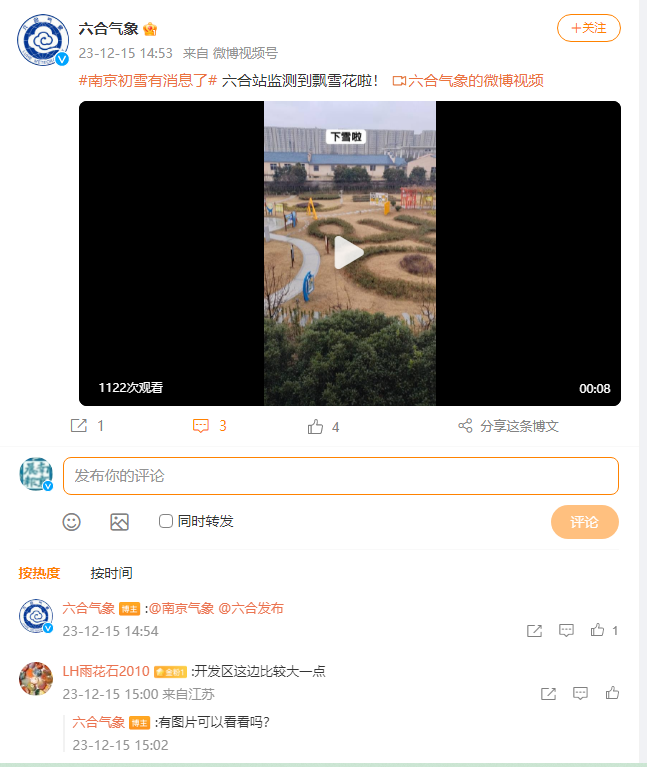Tap 分享这条博文 to share the post

coord(508,426)
